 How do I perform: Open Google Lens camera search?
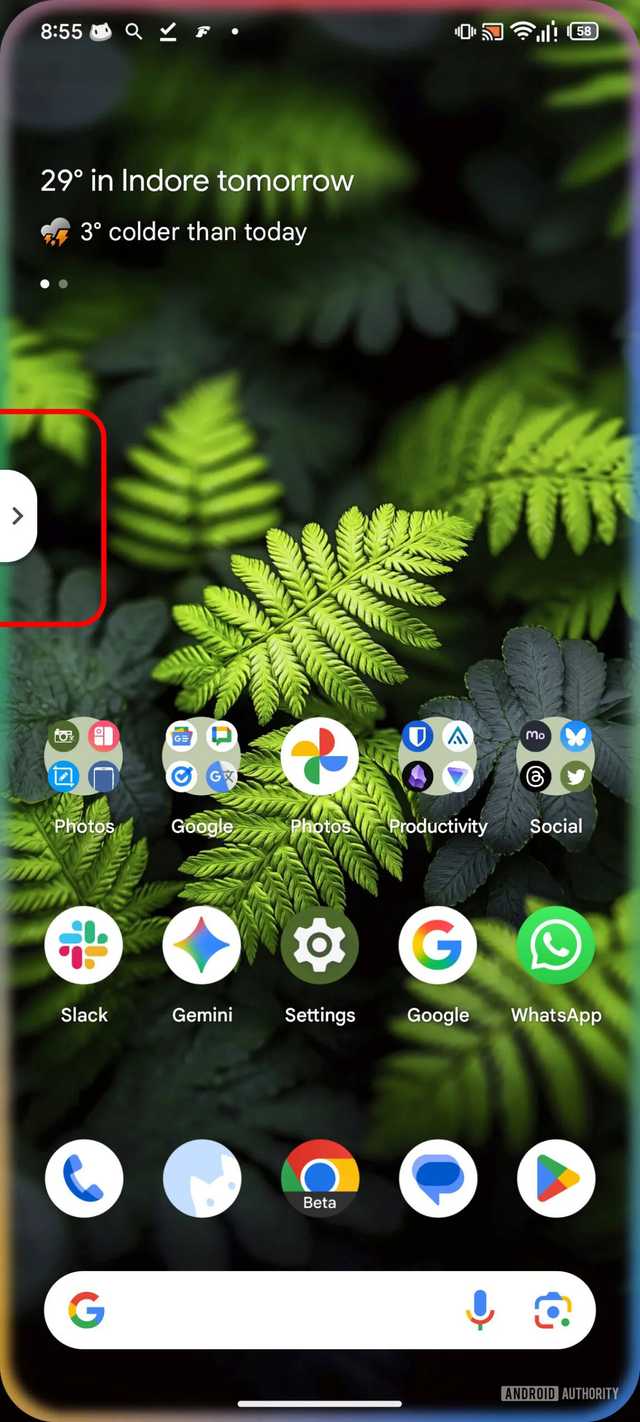click(x=553, y=1310)
